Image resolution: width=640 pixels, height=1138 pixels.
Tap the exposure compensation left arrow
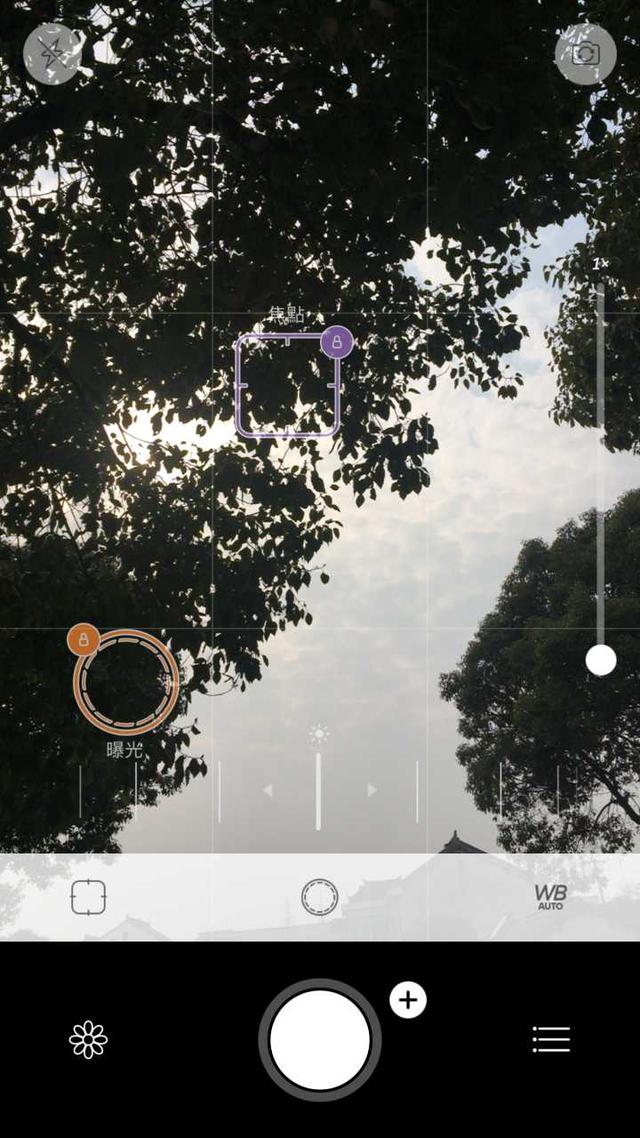267,790
